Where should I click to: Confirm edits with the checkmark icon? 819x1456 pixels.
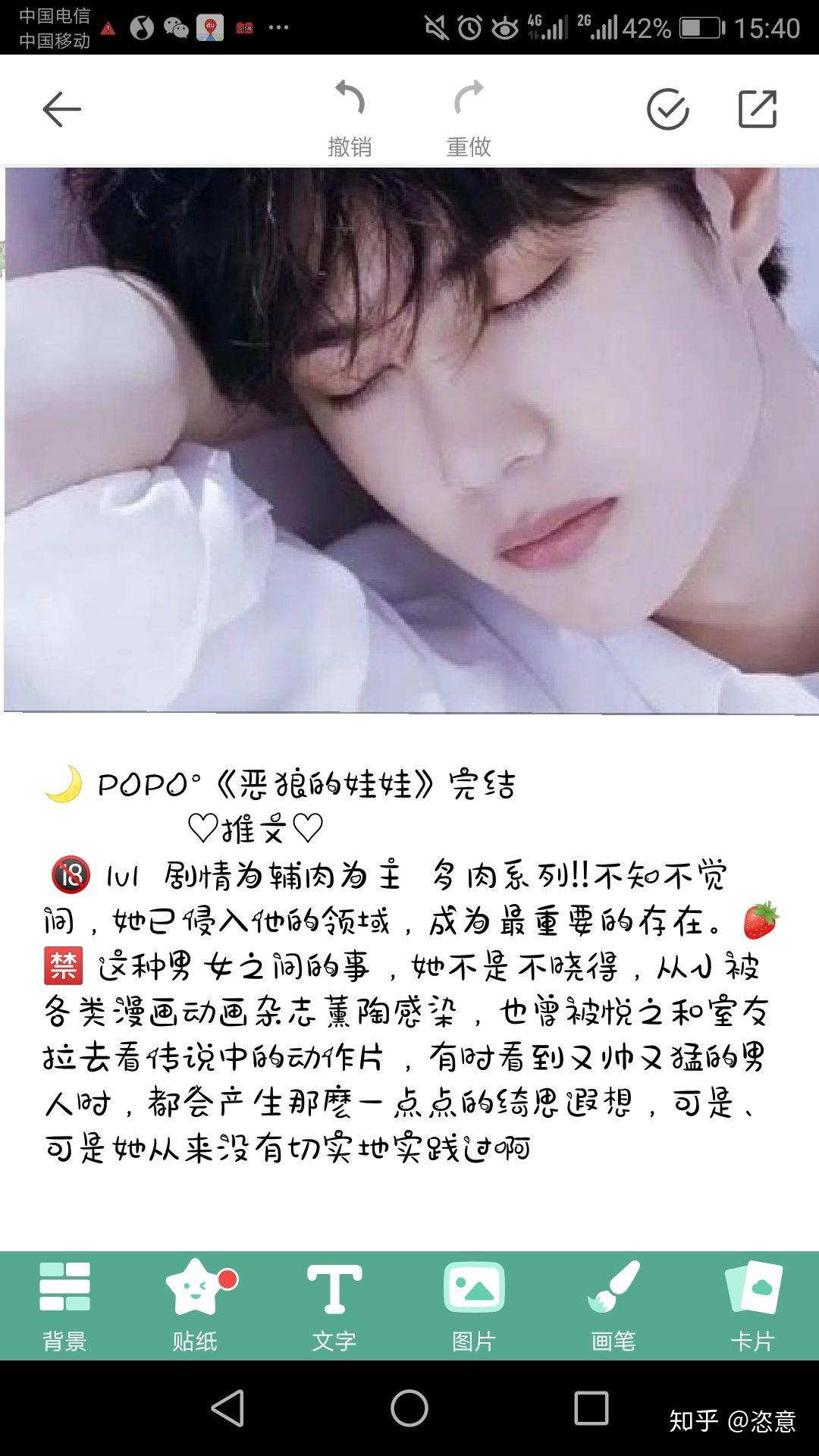pyautogui.click(x=667, y=110)
